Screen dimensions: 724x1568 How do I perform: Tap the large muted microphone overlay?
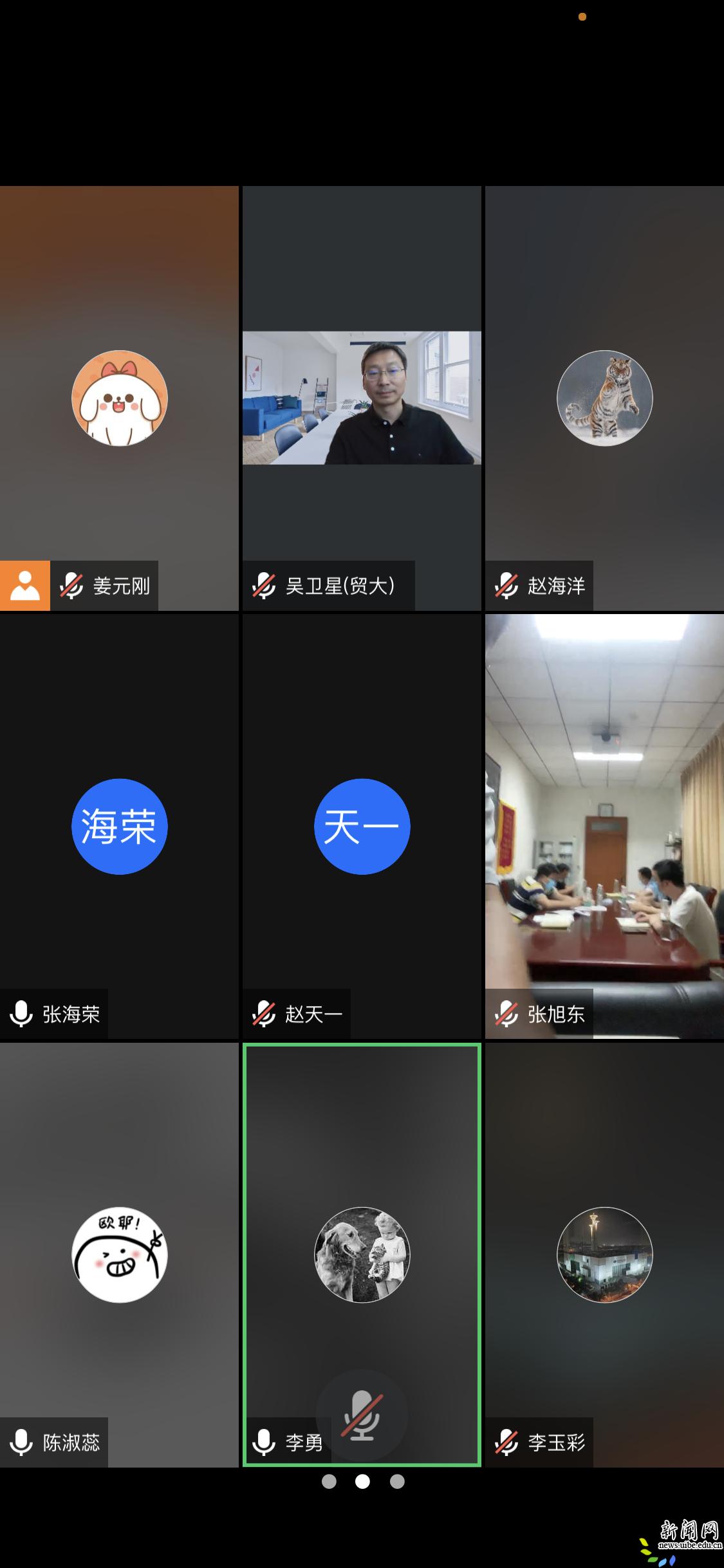pyautogui.click(x=362, y=1415)
